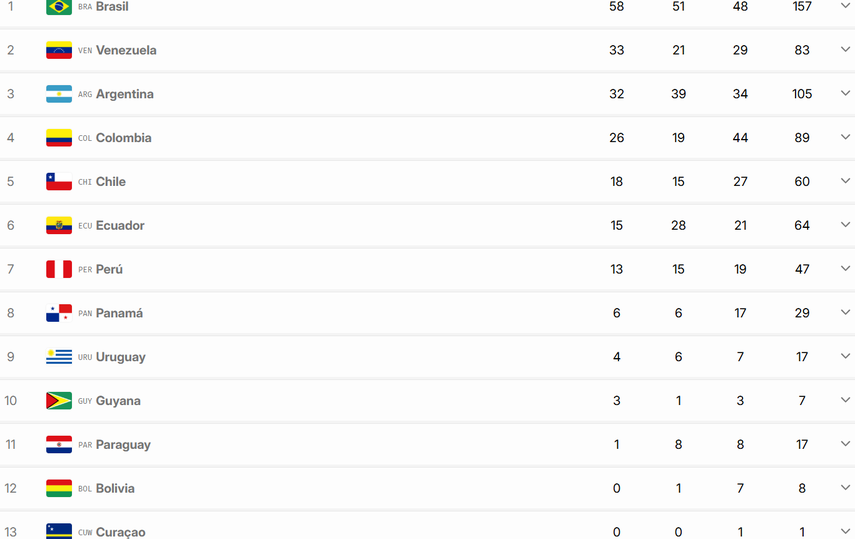Show Guyana medal details
The width and height of the screenshot is (855, 539).
[x=845, y=400]
